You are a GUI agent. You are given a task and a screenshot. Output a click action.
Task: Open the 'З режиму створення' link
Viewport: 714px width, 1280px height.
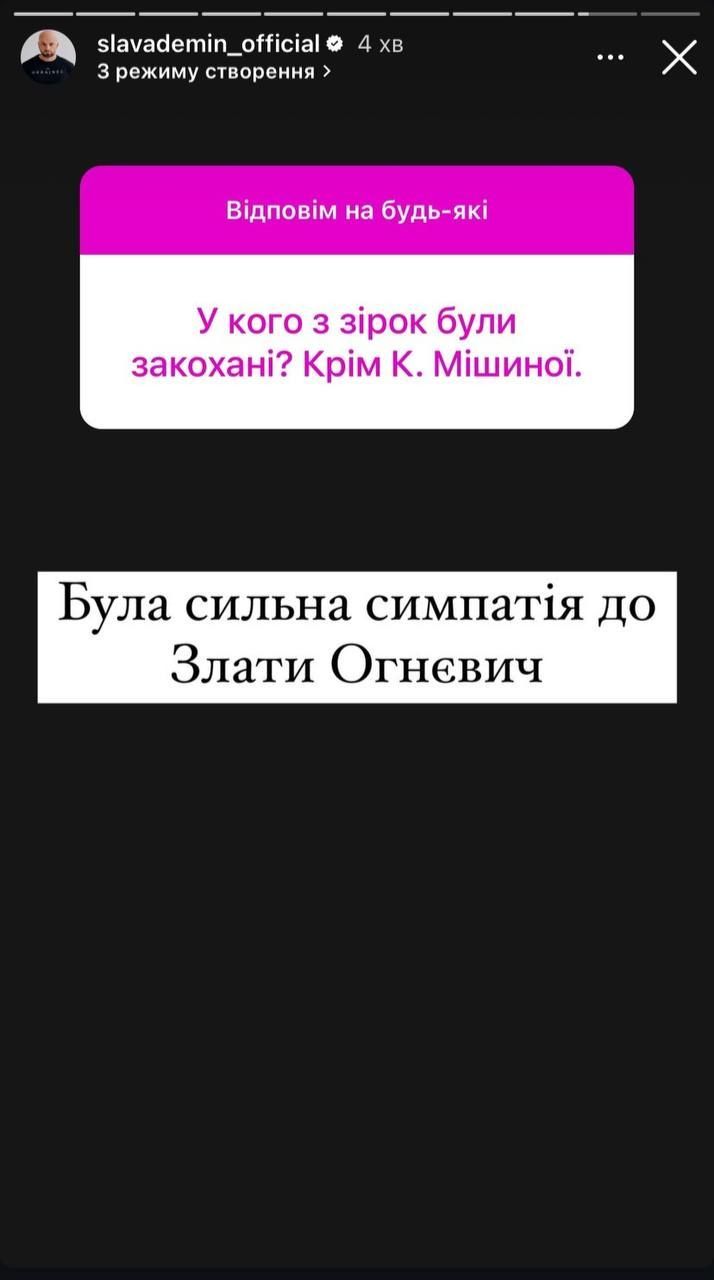pos(214,72)
